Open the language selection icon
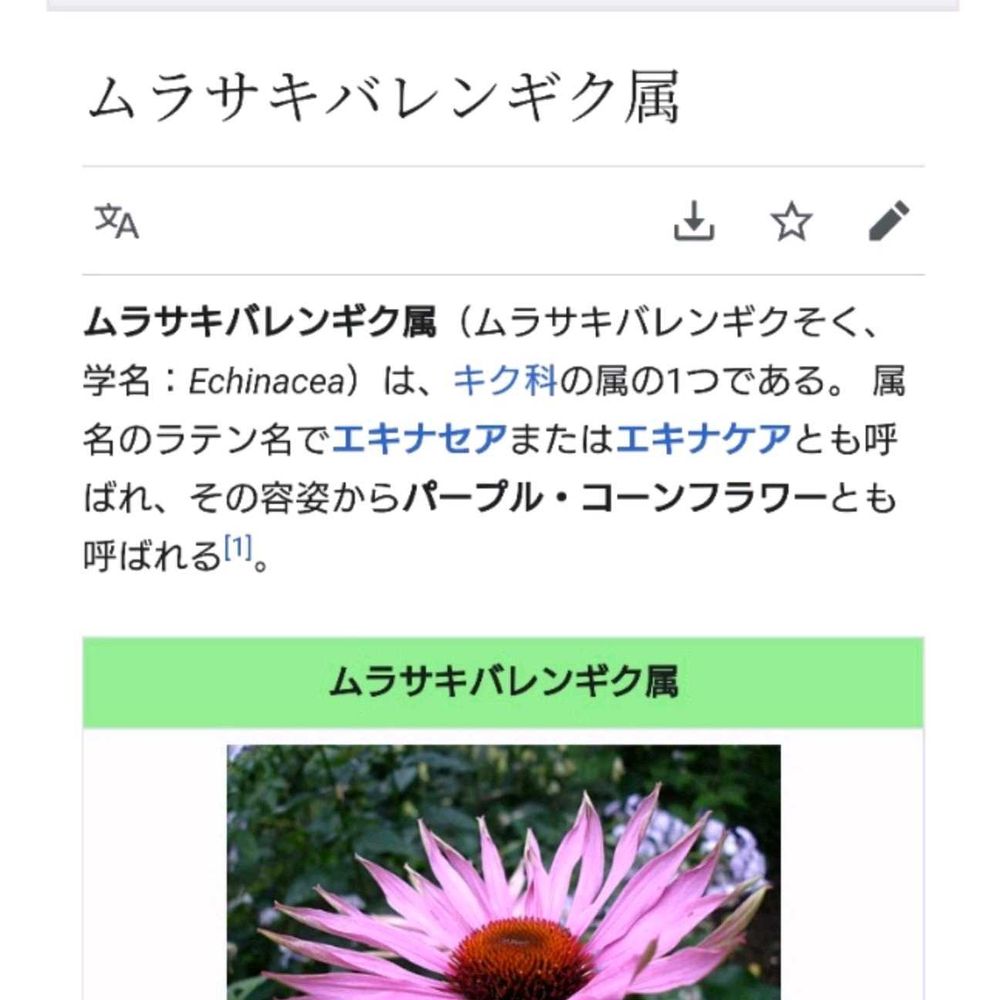Viewport: 1000px width, 1000px height. 117,221
